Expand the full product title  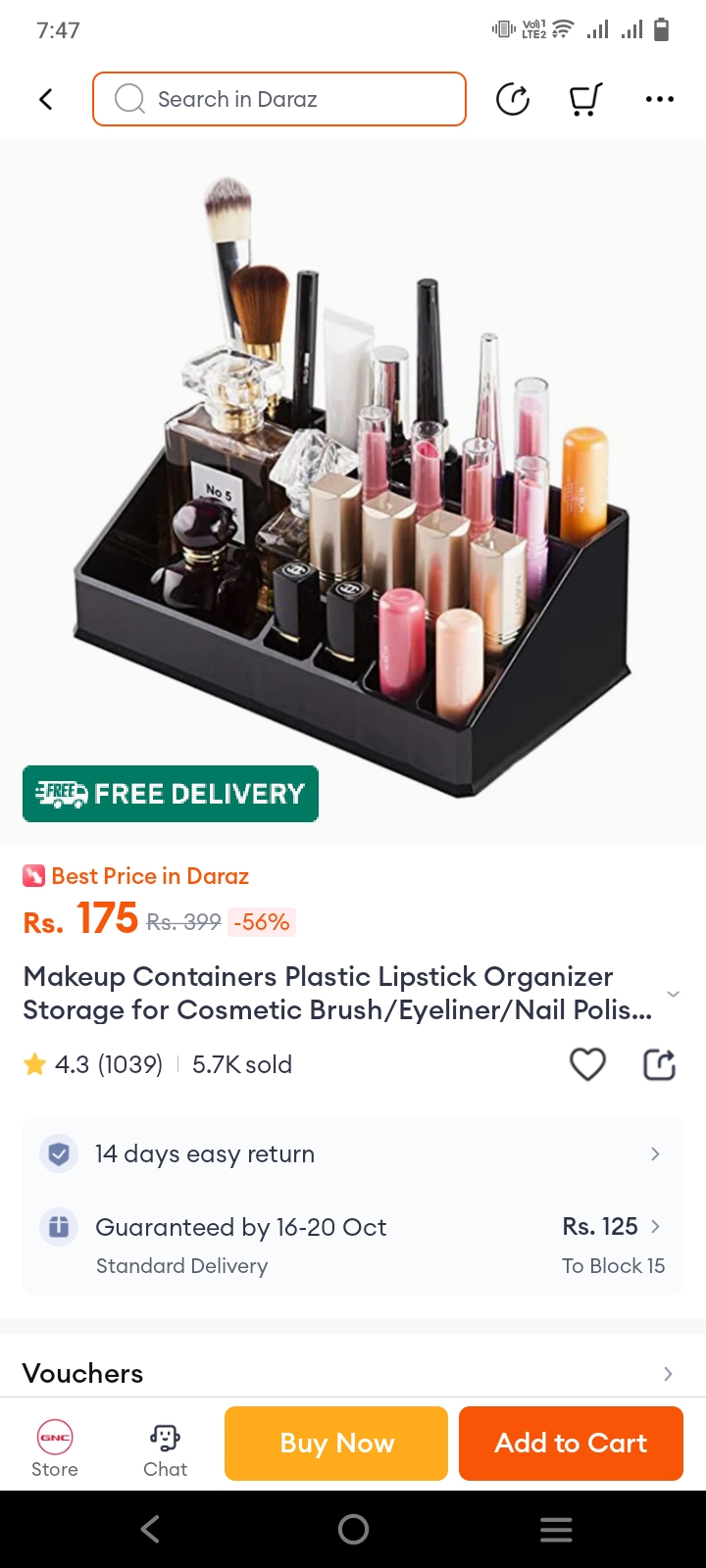[673, 994]
